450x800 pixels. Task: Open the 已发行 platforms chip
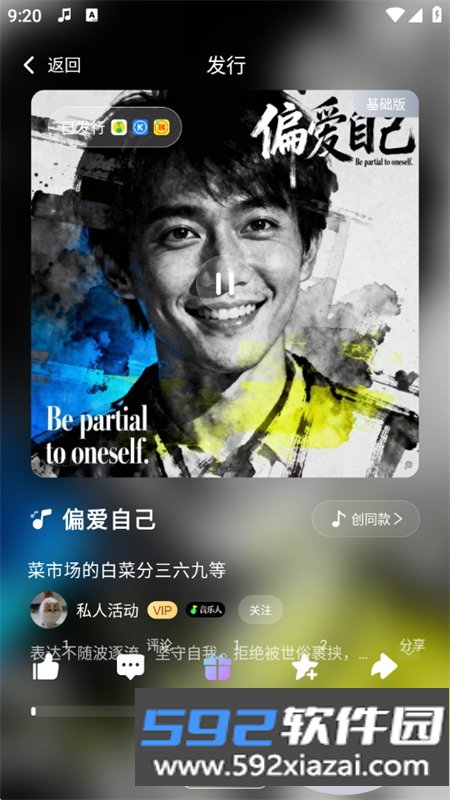115,127
